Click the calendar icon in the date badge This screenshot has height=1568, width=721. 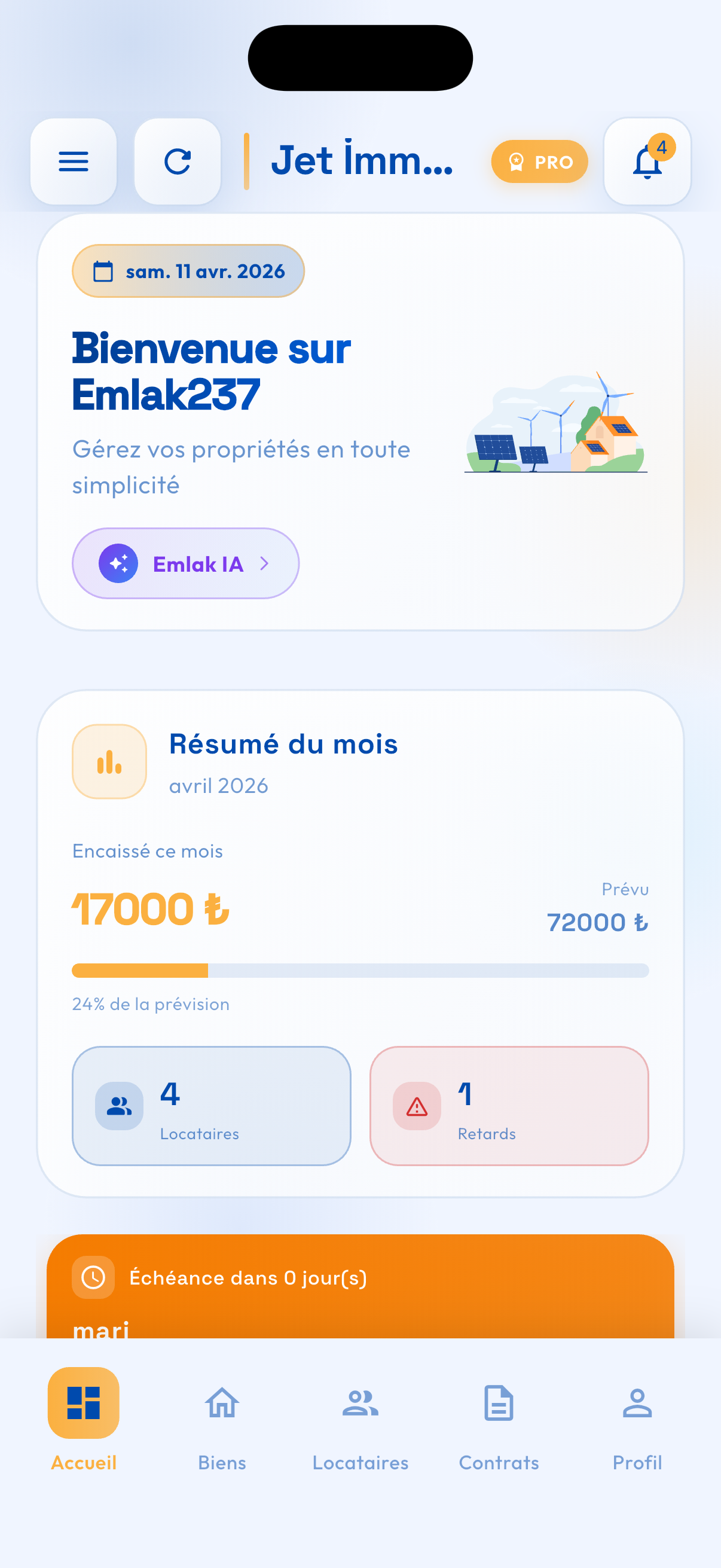point(103,271)
